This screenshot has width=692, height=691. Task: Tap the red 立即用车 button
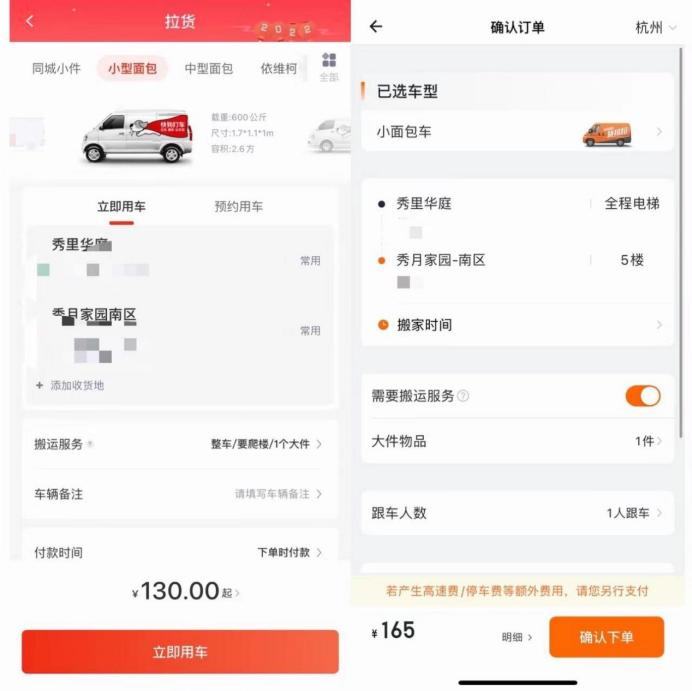coord(180,651)
